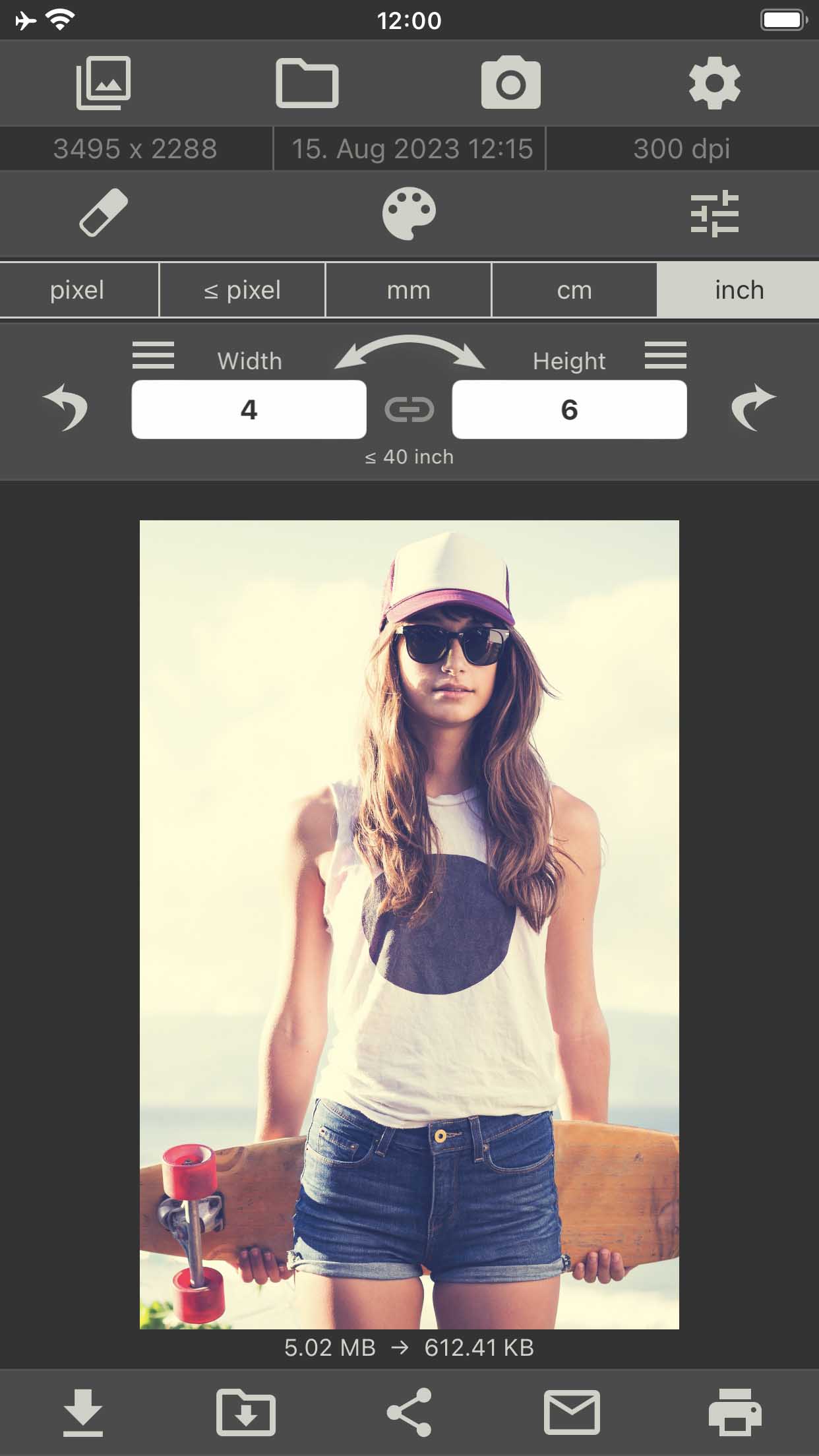Edit the Height field

(x=570, y=409)
